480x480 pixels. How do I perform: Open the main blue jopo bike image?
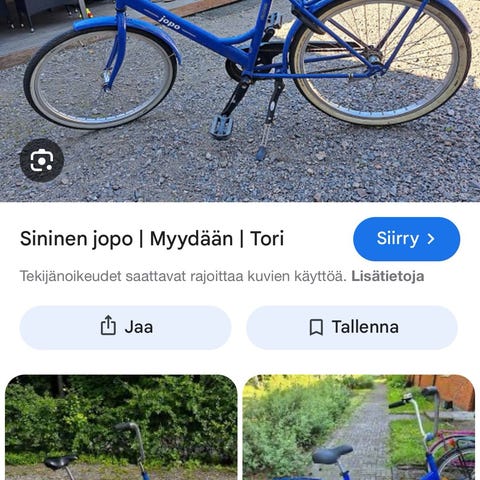[240, 101]
